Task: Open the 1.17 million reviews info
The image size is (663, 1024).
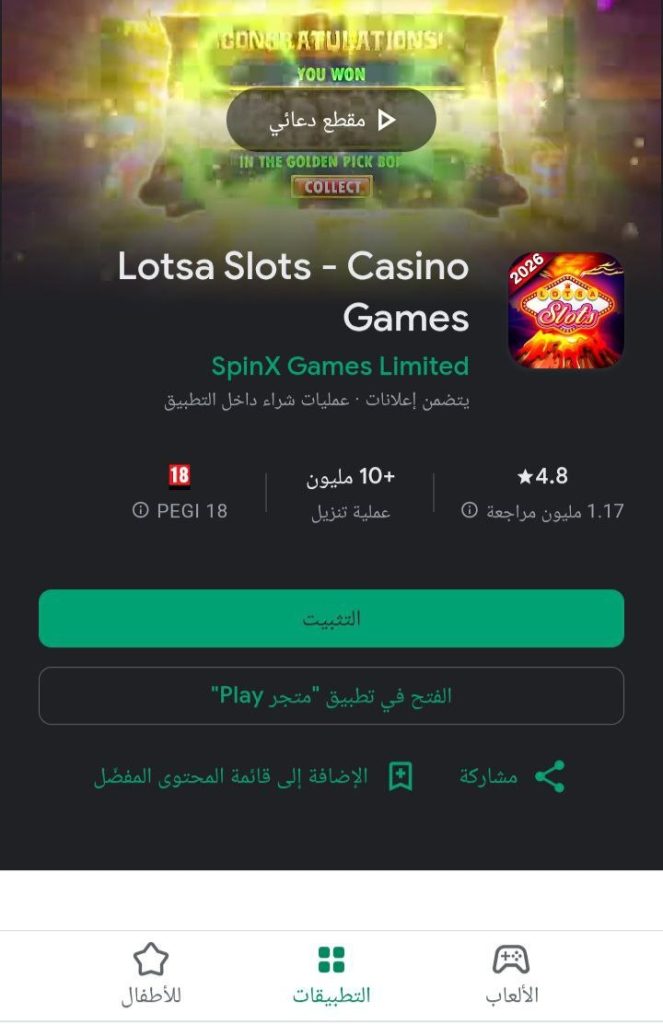Action: [543, 511]
